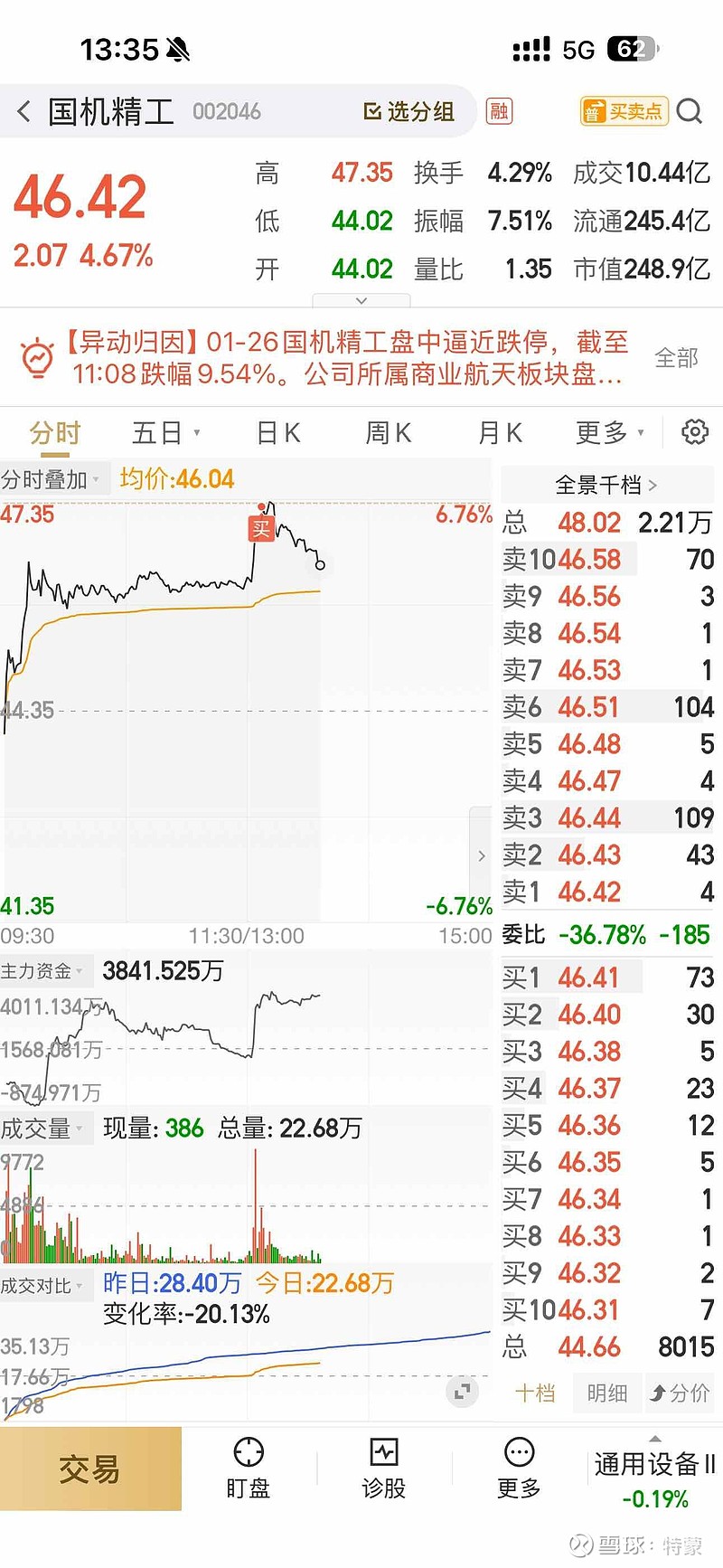Switch to the 五日 chart tab
The image size is (723, 1568).
click(156, 432)
